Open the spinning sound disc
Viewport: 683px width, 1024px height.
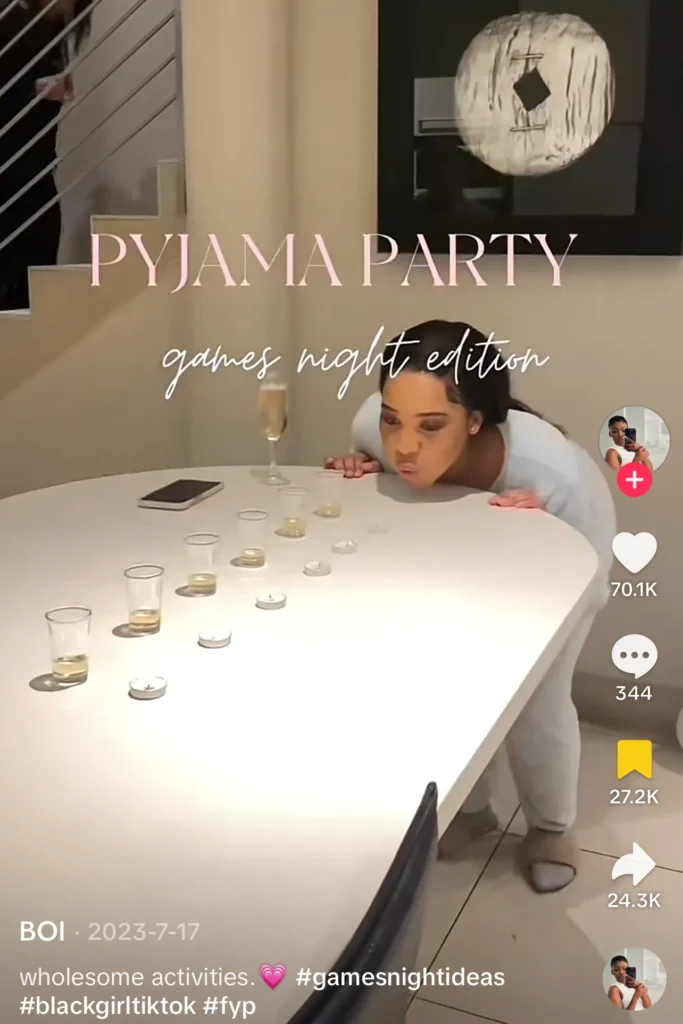[634, 979]
